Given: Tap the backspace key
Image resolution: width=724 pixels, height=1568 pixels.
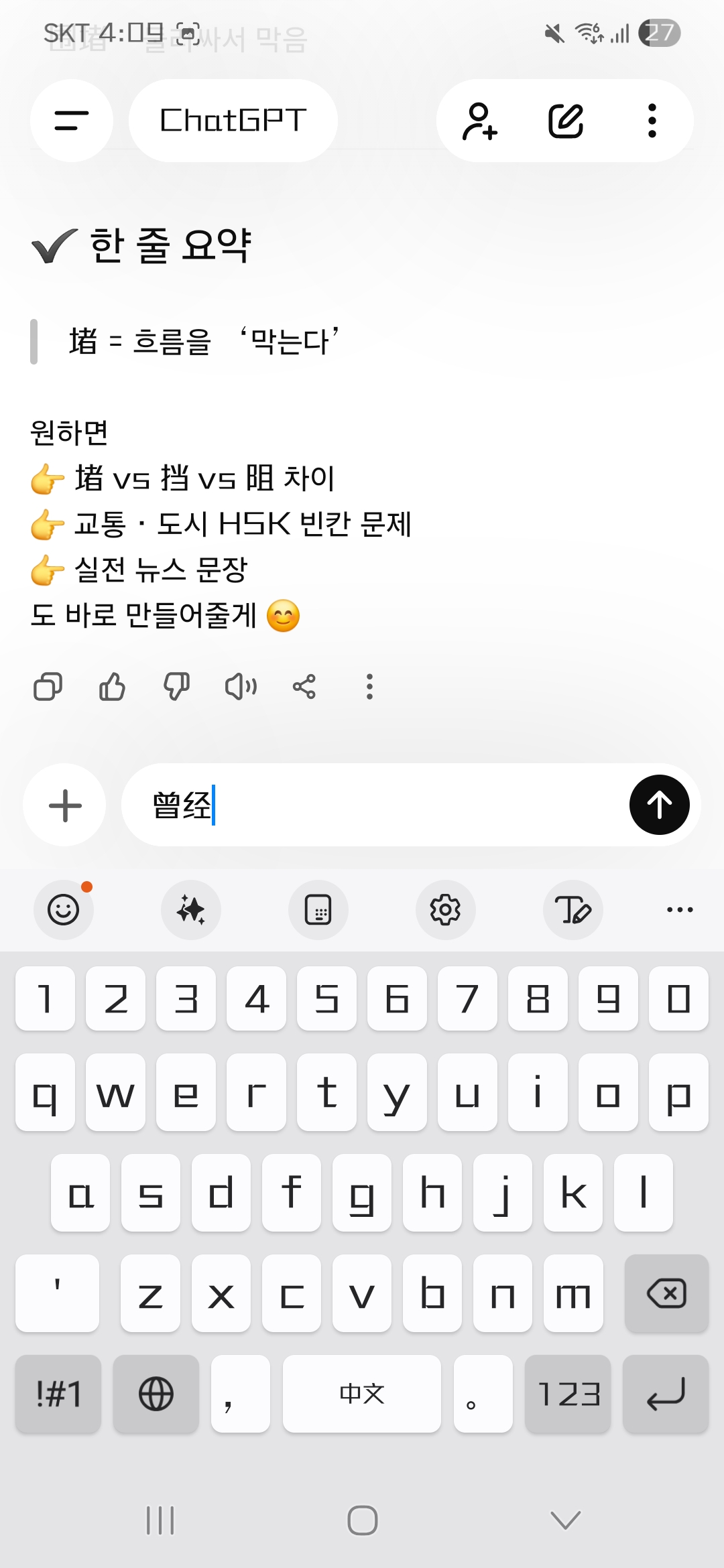Looking at the screenshot, I should pos(666,1293).
